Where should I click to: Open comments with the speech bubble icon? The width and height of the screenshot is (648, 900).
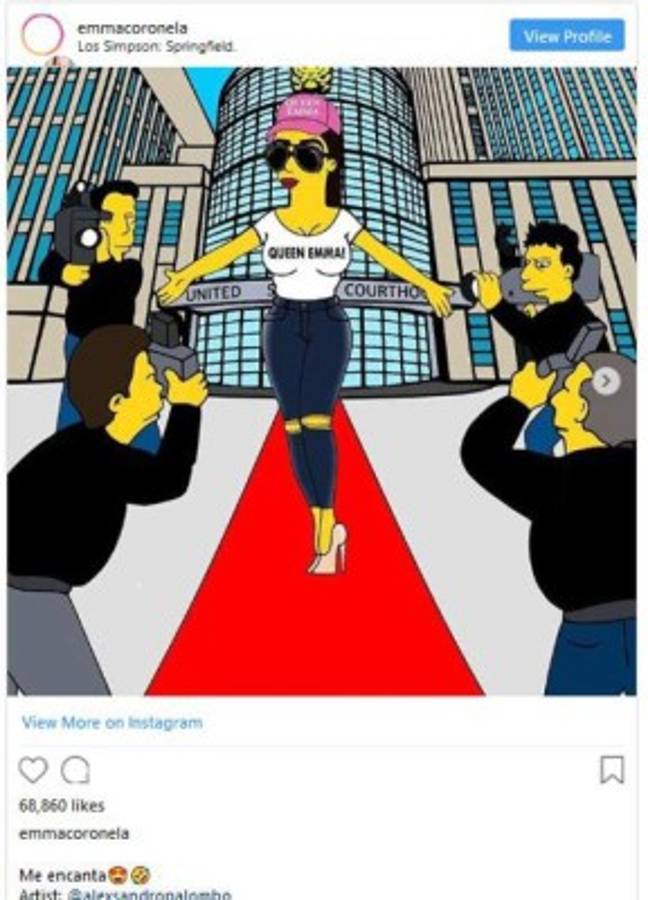click(75, 769)
